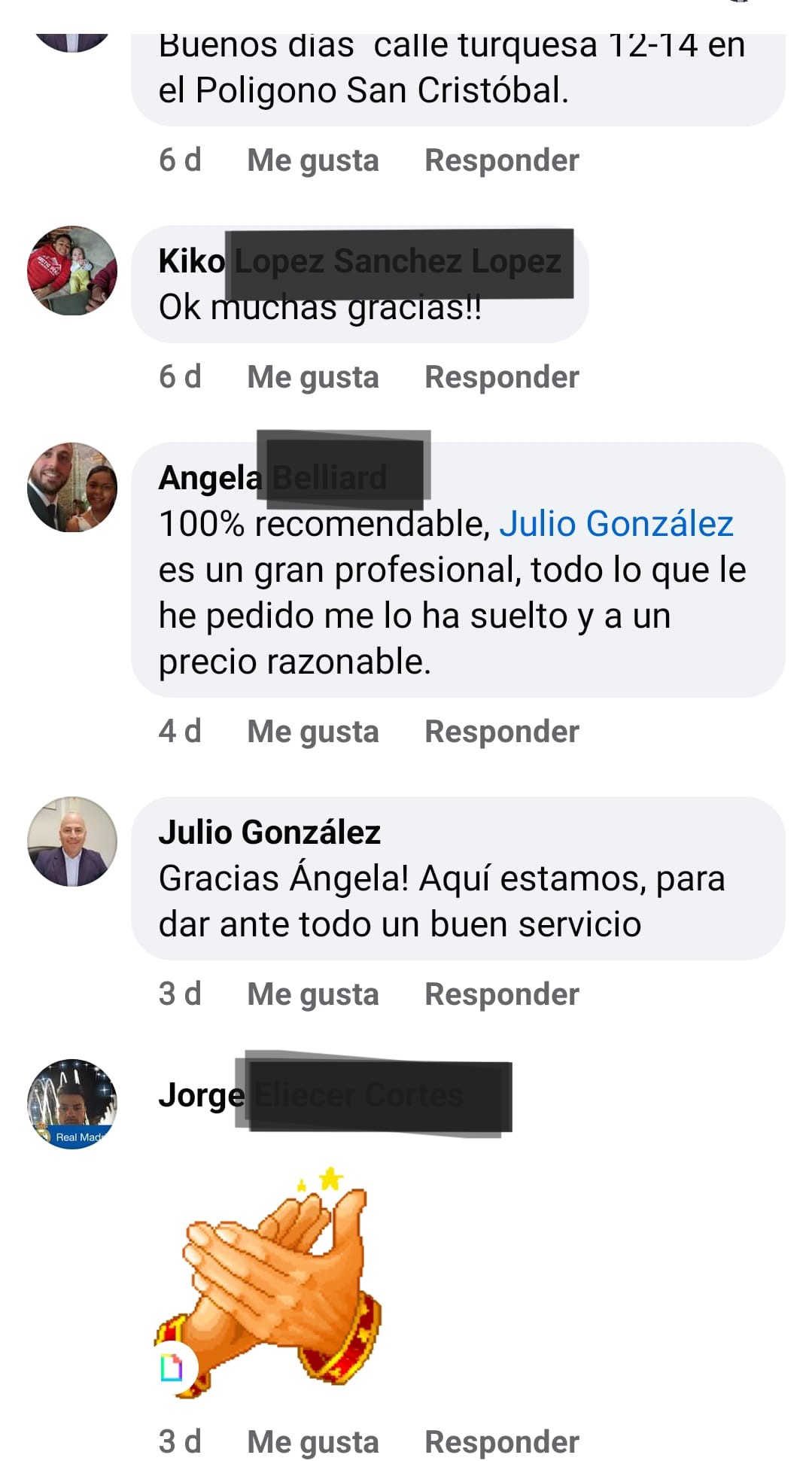Open tagged Julio González link in Angela's comment
Screen dimensions: 812x1461
pyautogui.click(x=616, y=524)
